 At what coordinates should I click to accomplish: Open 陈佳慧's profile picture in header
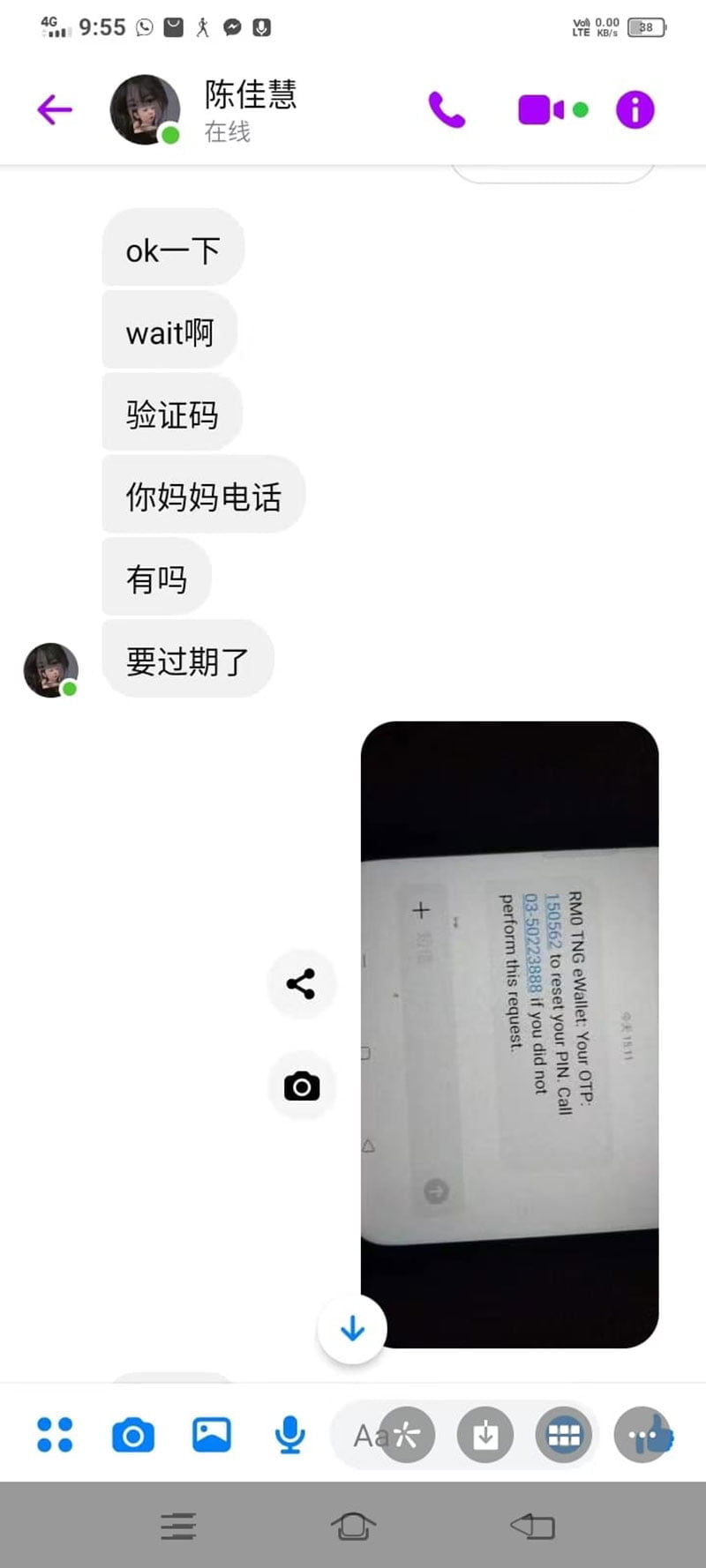pyautogui.click(x=145, y=110)
